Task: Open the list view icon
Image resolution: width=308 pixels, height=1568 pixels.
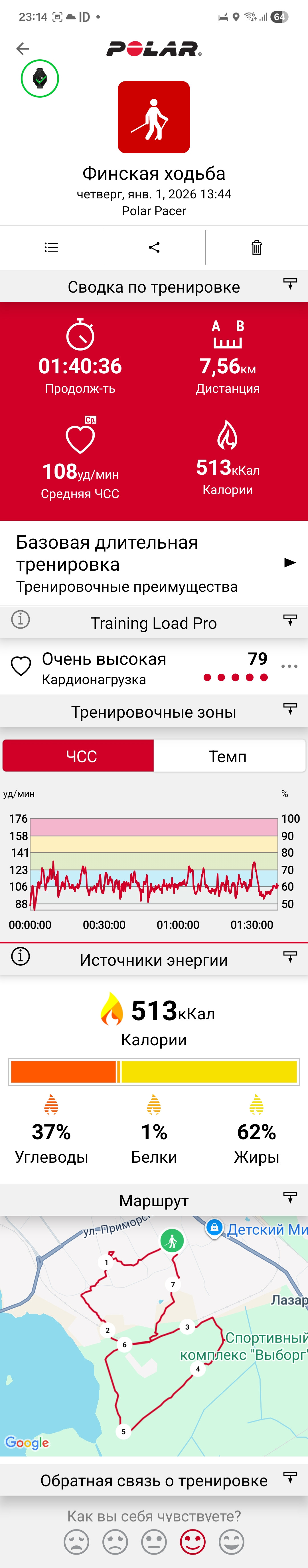Action: coord(51,247)
